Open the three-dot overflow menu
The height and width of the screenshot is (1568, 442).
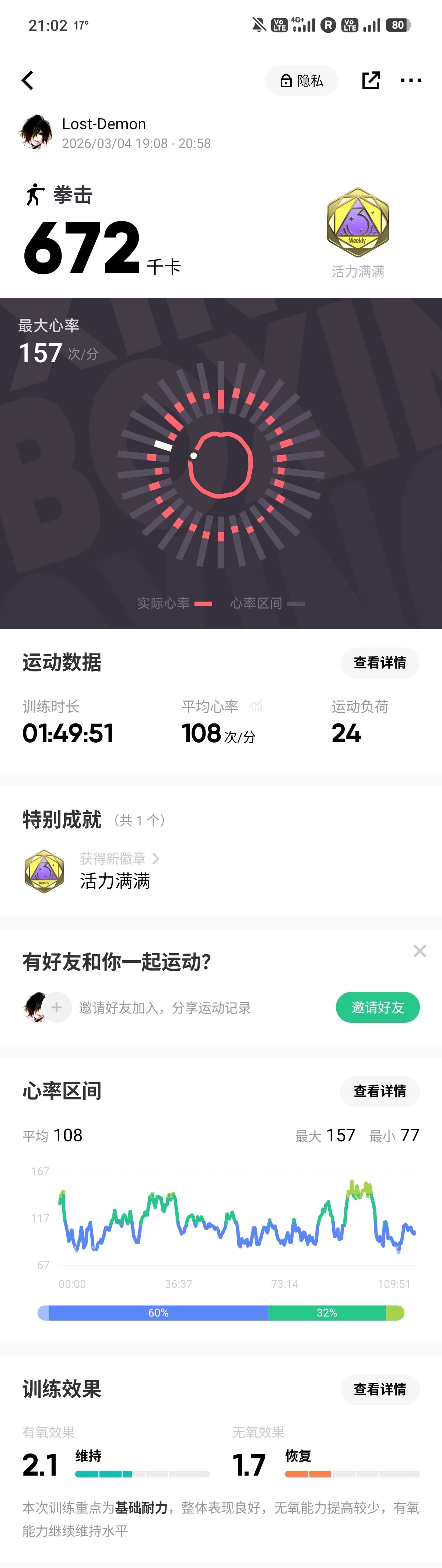[411, 80]
